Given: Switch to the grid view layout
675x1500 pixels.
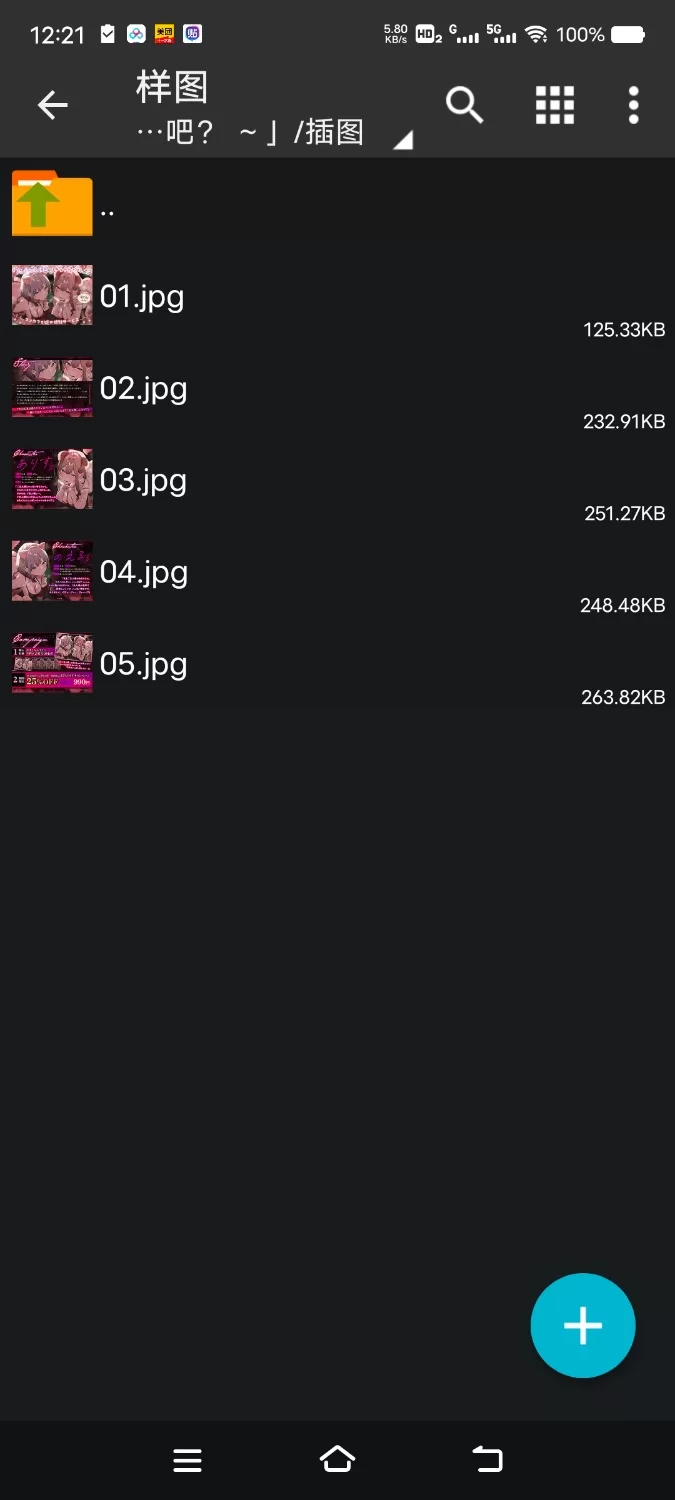Looking at the screenshot, I should tap(555, 105).
